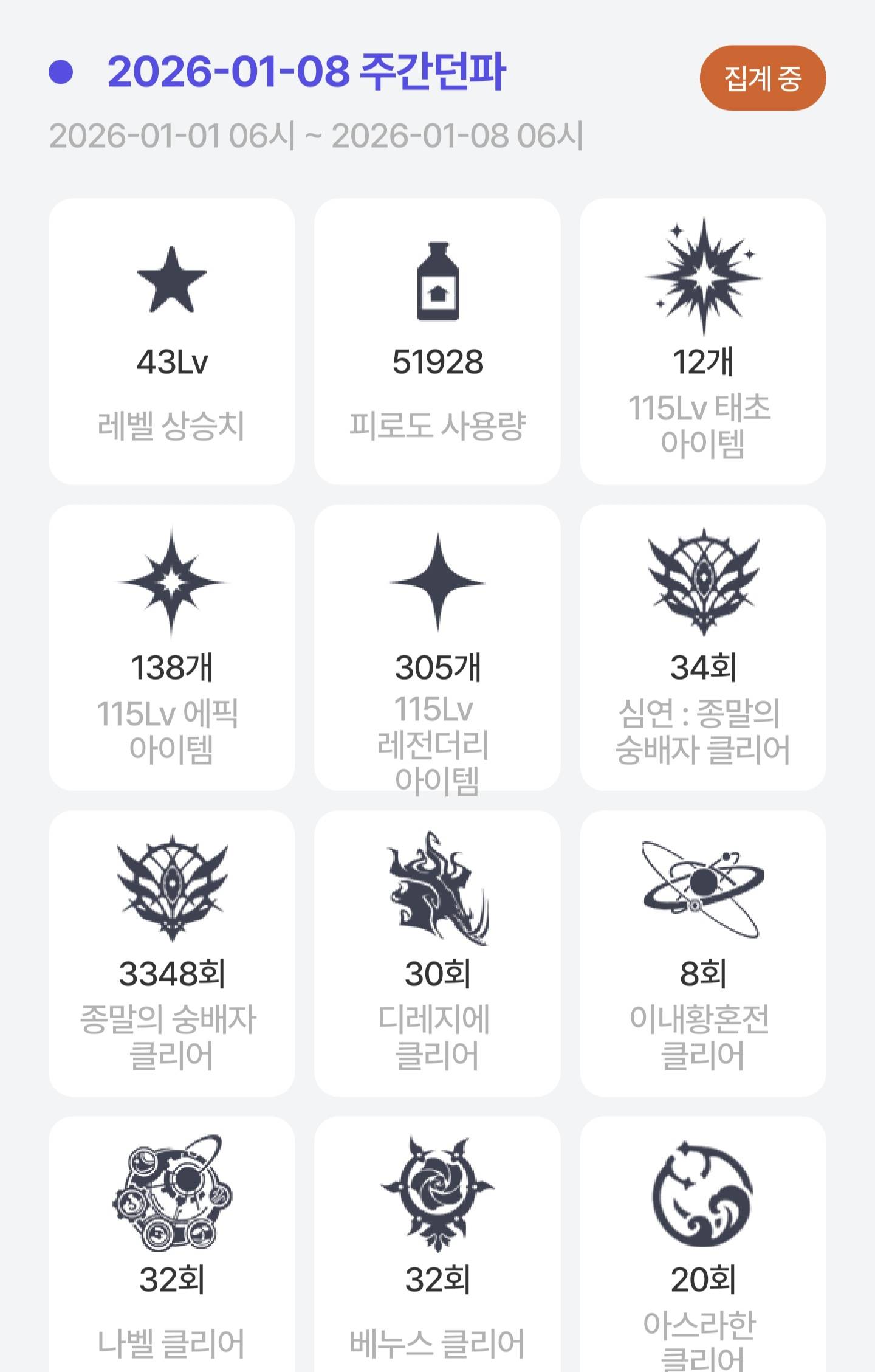Open the 115Lv 태초 아이템 card
Viewport: 875px width, 1372px height.
point(703,342)
